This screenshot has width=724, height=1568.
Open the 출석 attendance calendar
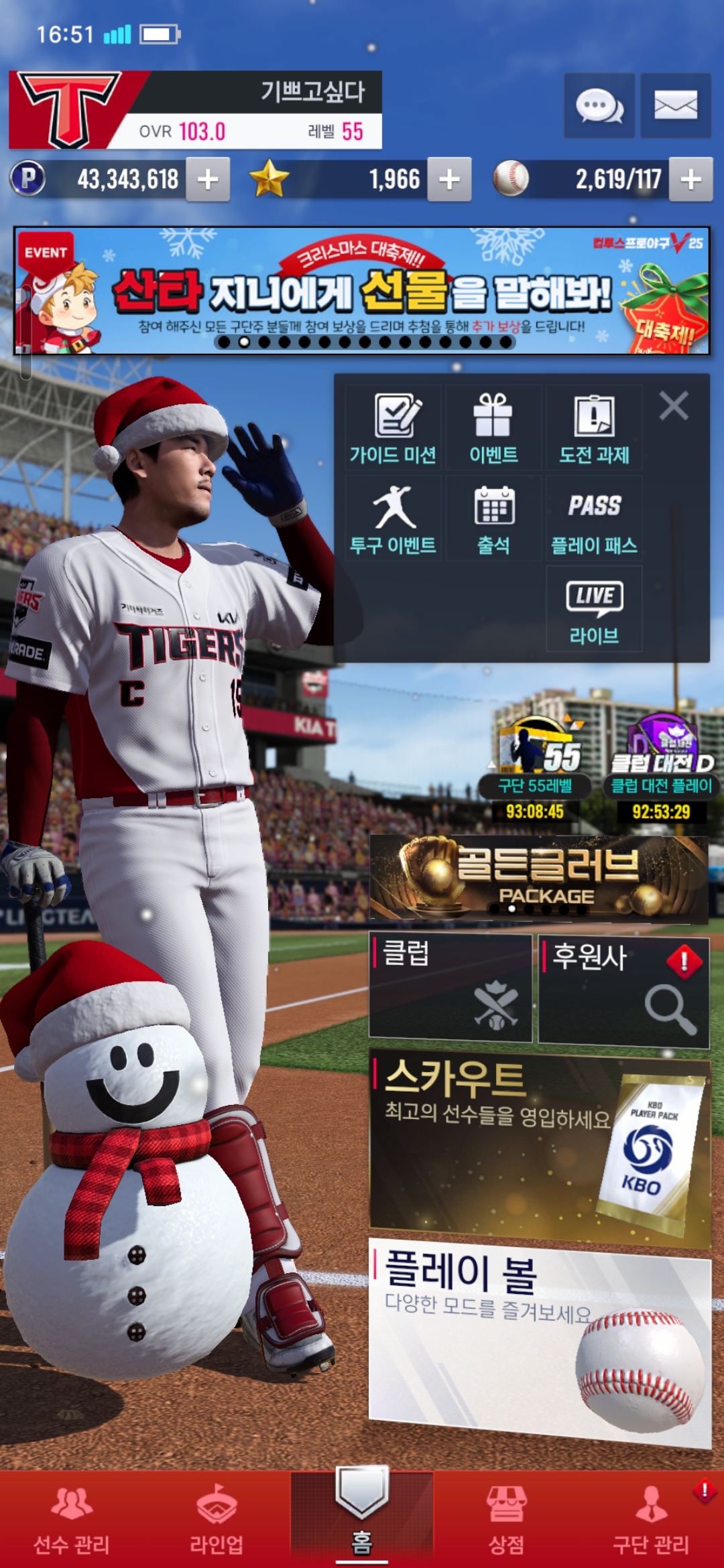click(x=493, y=519)
